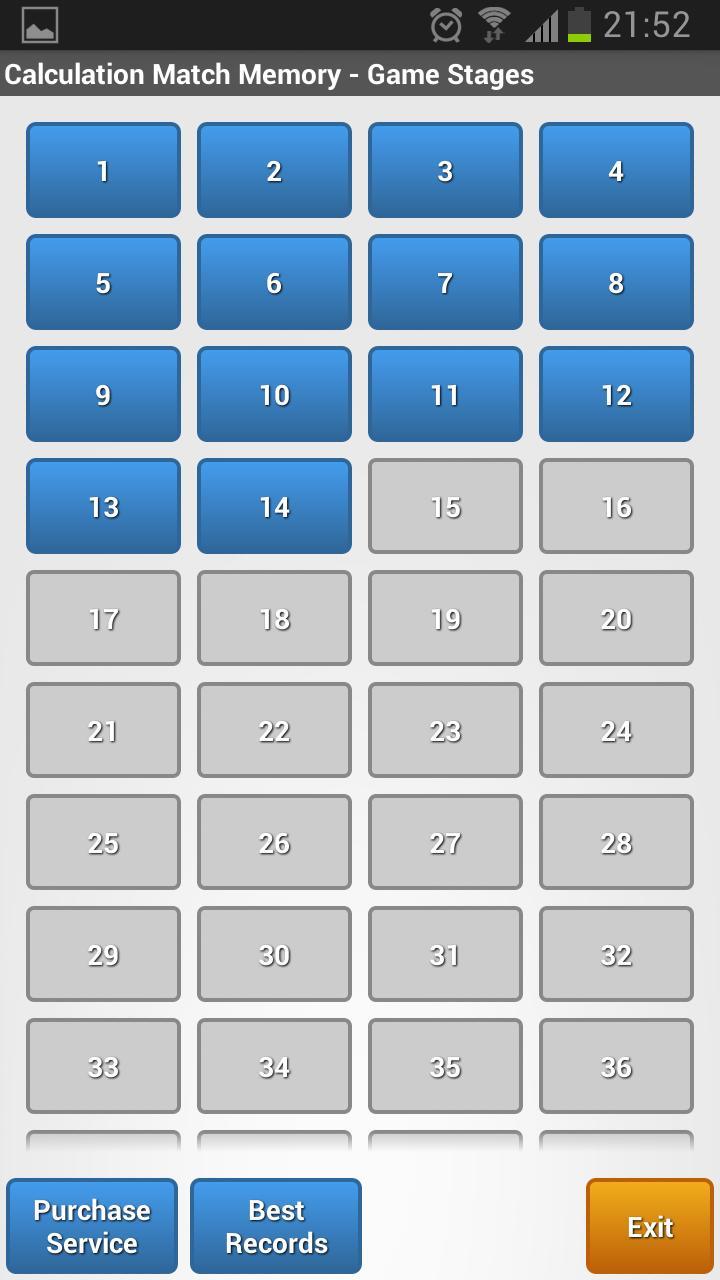
Task: Open Purchase Service
Action: pos(92,1226)
